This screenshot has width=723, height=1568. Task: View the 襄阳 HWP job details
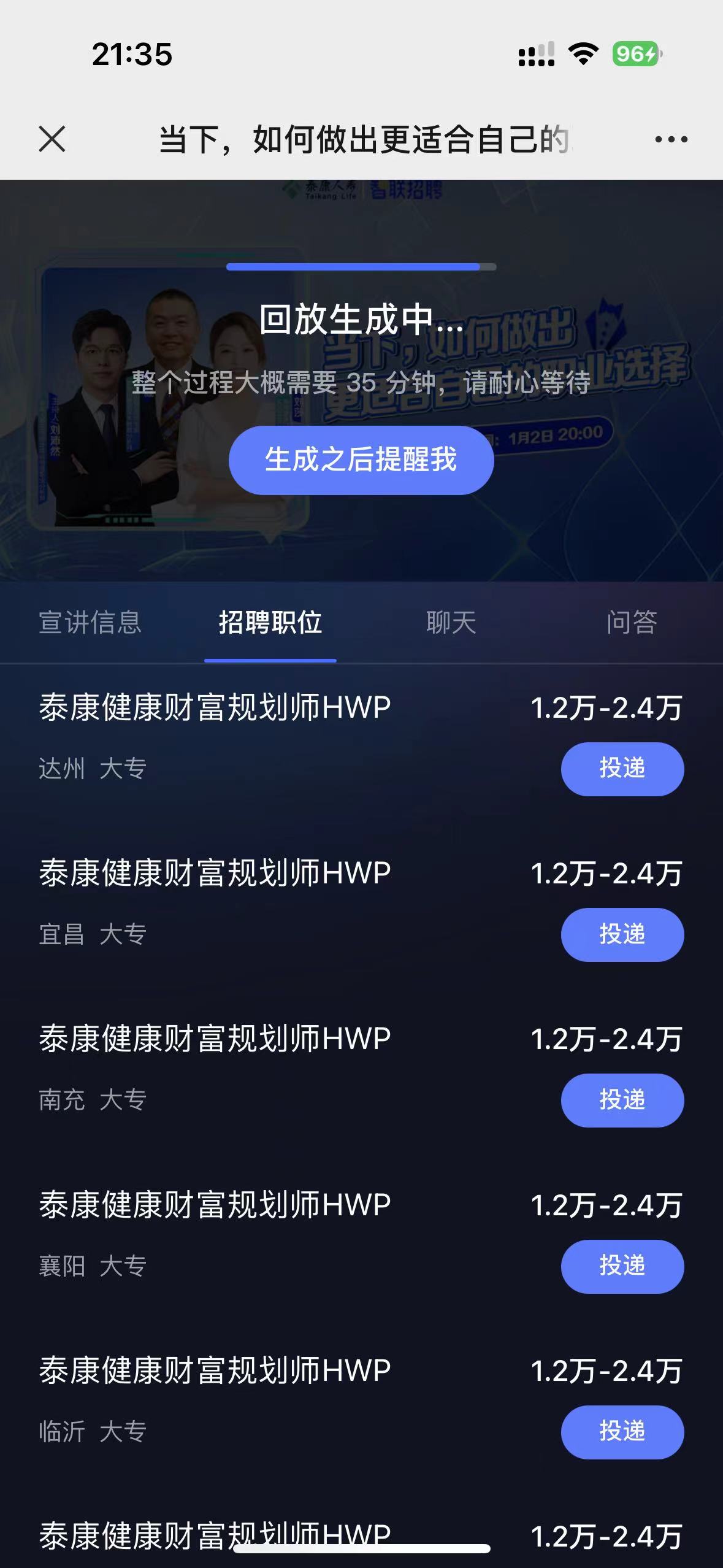[x=215, y=1205]
